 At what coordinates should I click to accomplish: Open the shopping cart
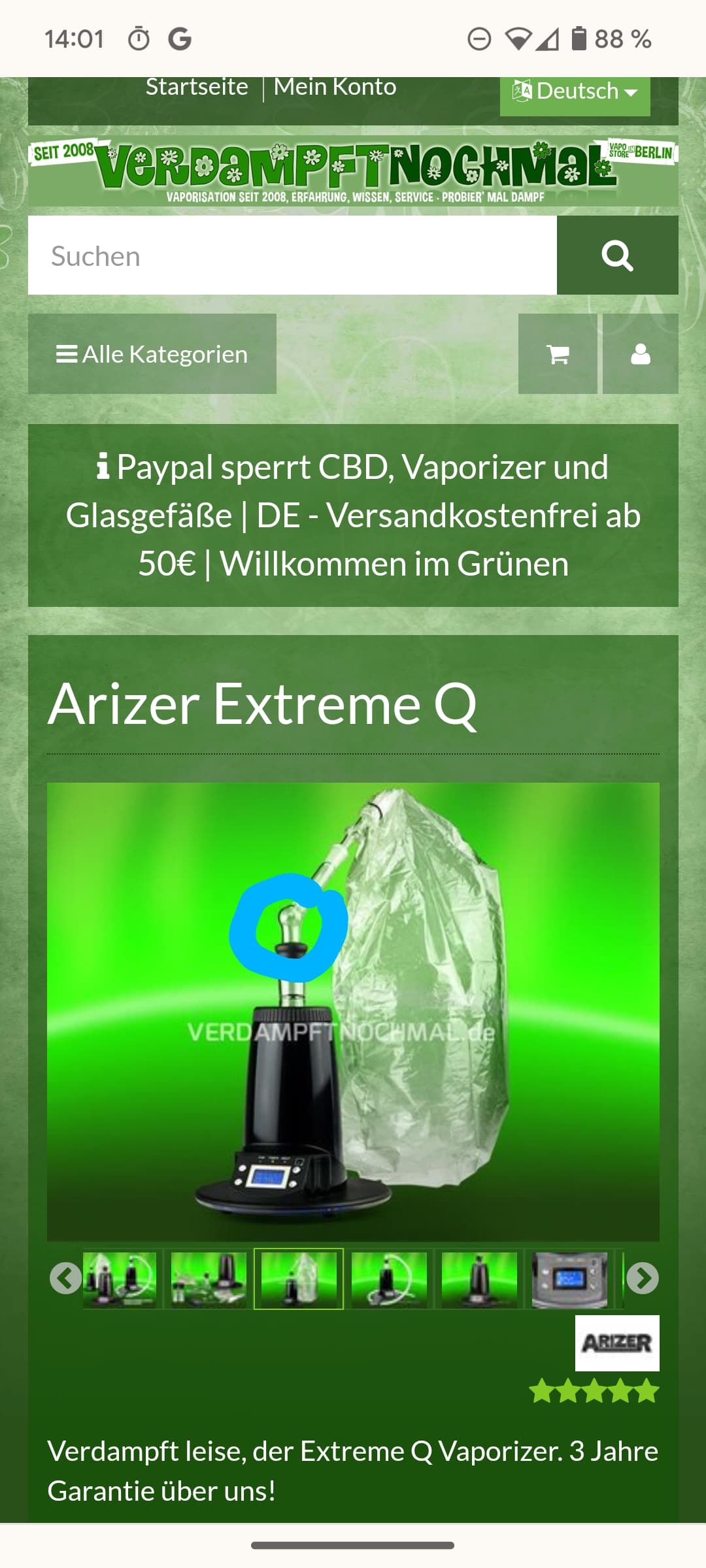[558, 354]
